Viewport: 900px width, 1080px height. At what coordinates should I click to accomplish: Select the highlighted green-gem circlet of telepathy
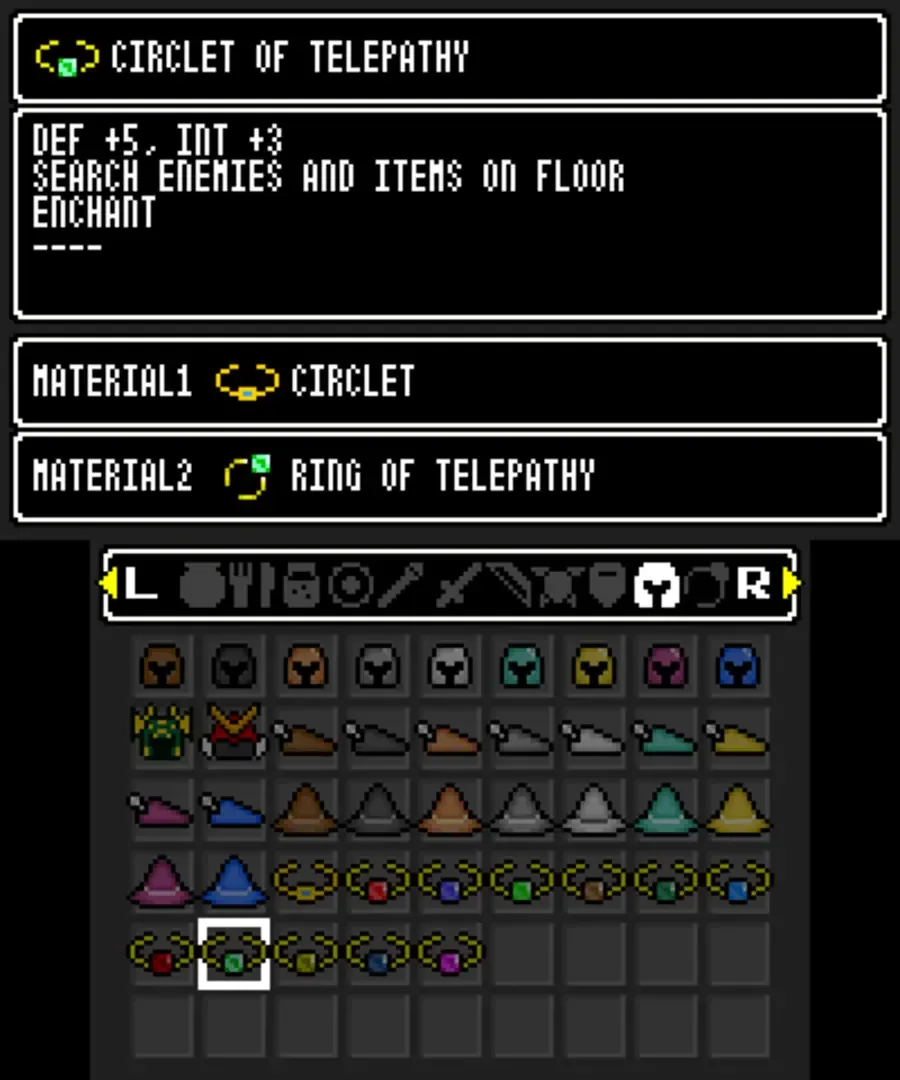coord(234,954)
